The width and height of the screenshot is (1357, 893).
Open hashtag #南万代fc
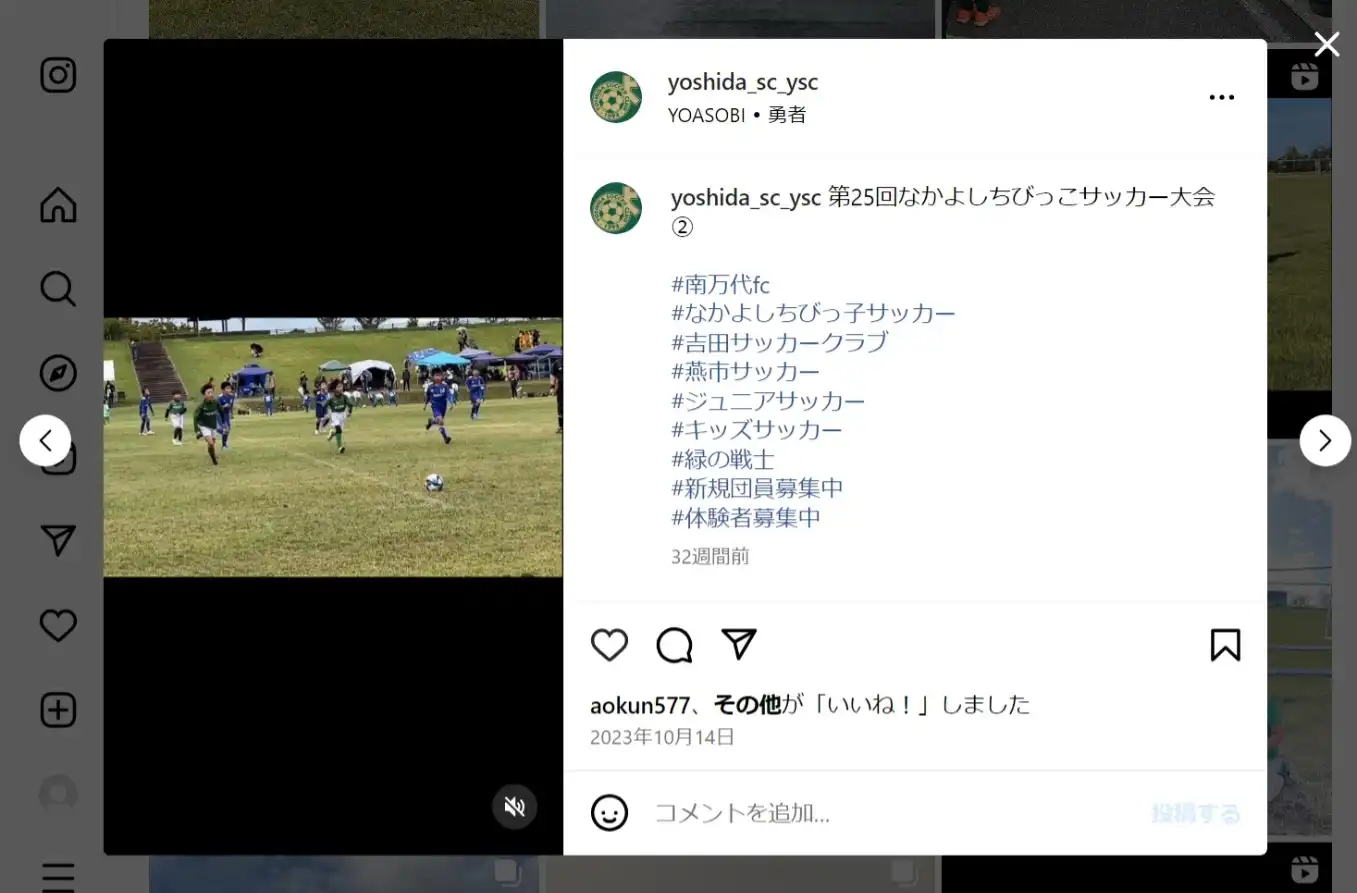click(x=720, y=285)
